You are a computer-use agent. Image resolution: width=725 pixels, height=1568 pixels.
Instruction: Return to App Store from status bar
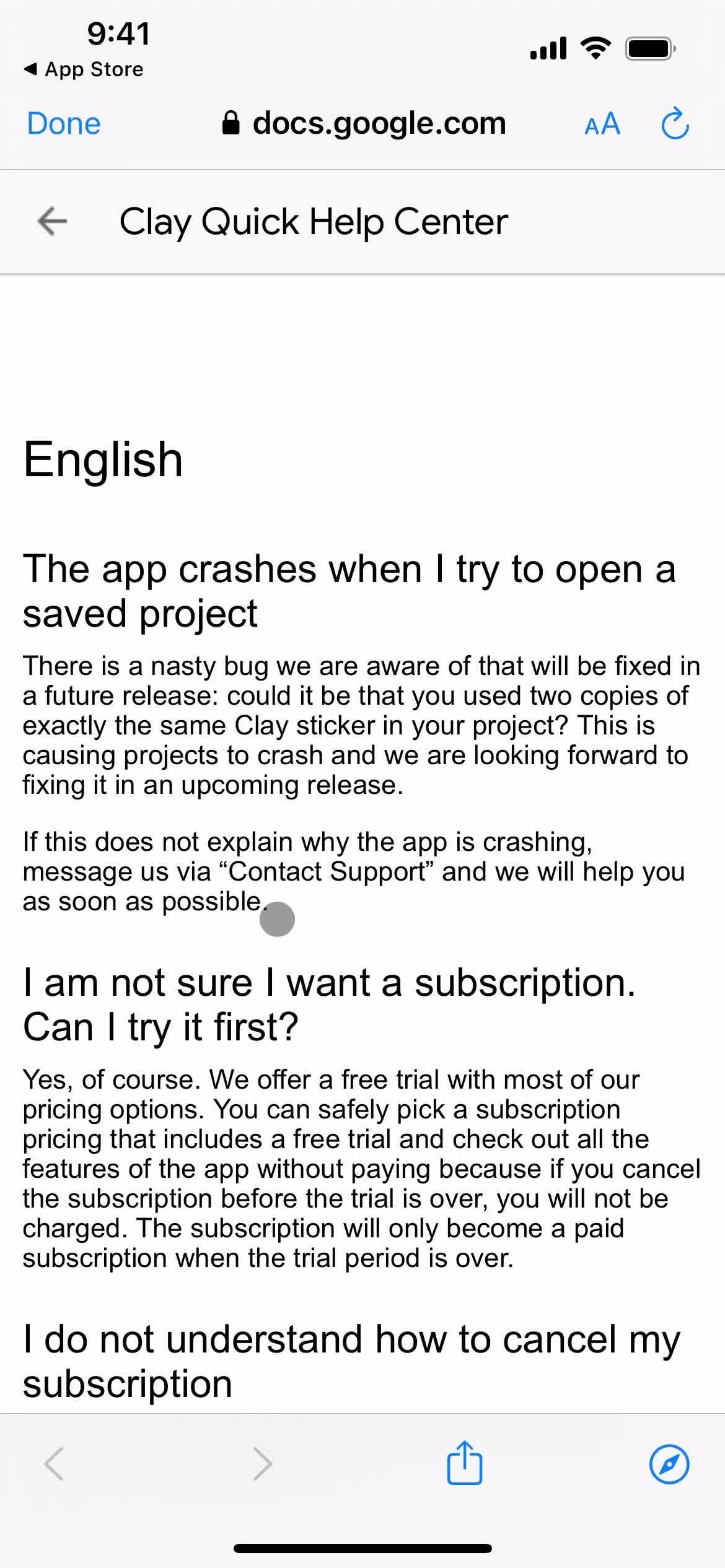tap(84, 69)
